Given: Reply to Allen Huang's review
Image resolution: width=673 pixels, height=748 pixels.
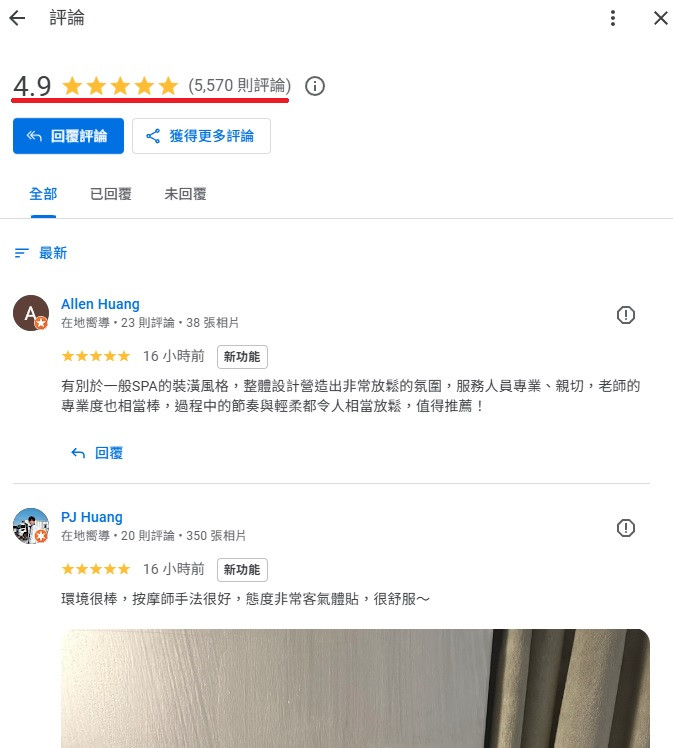Looking at the screenshot, I should point(97,453).
